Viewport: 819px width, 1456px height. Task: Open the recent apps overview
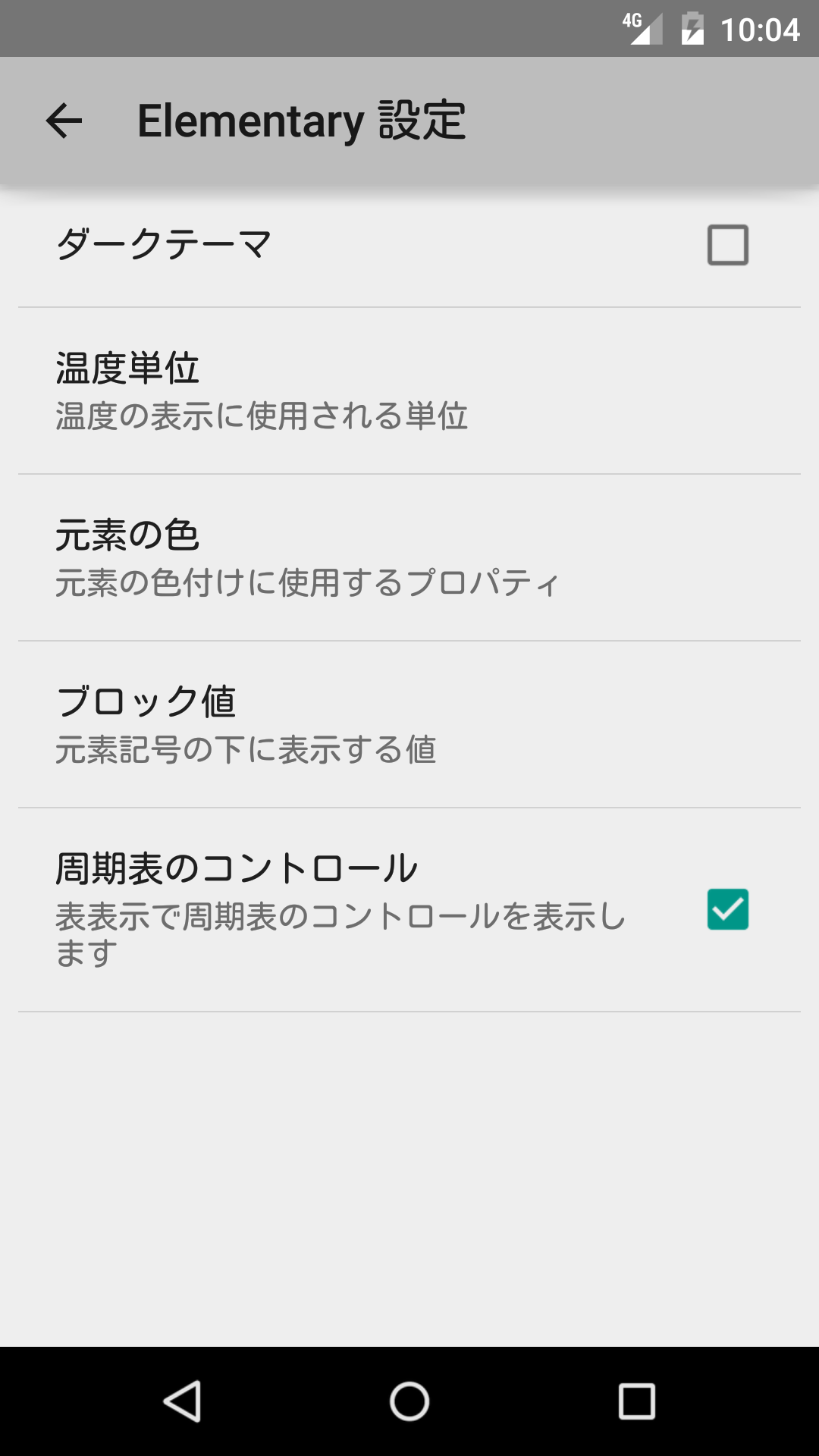pyautogui.click(x=636, y=1401)
